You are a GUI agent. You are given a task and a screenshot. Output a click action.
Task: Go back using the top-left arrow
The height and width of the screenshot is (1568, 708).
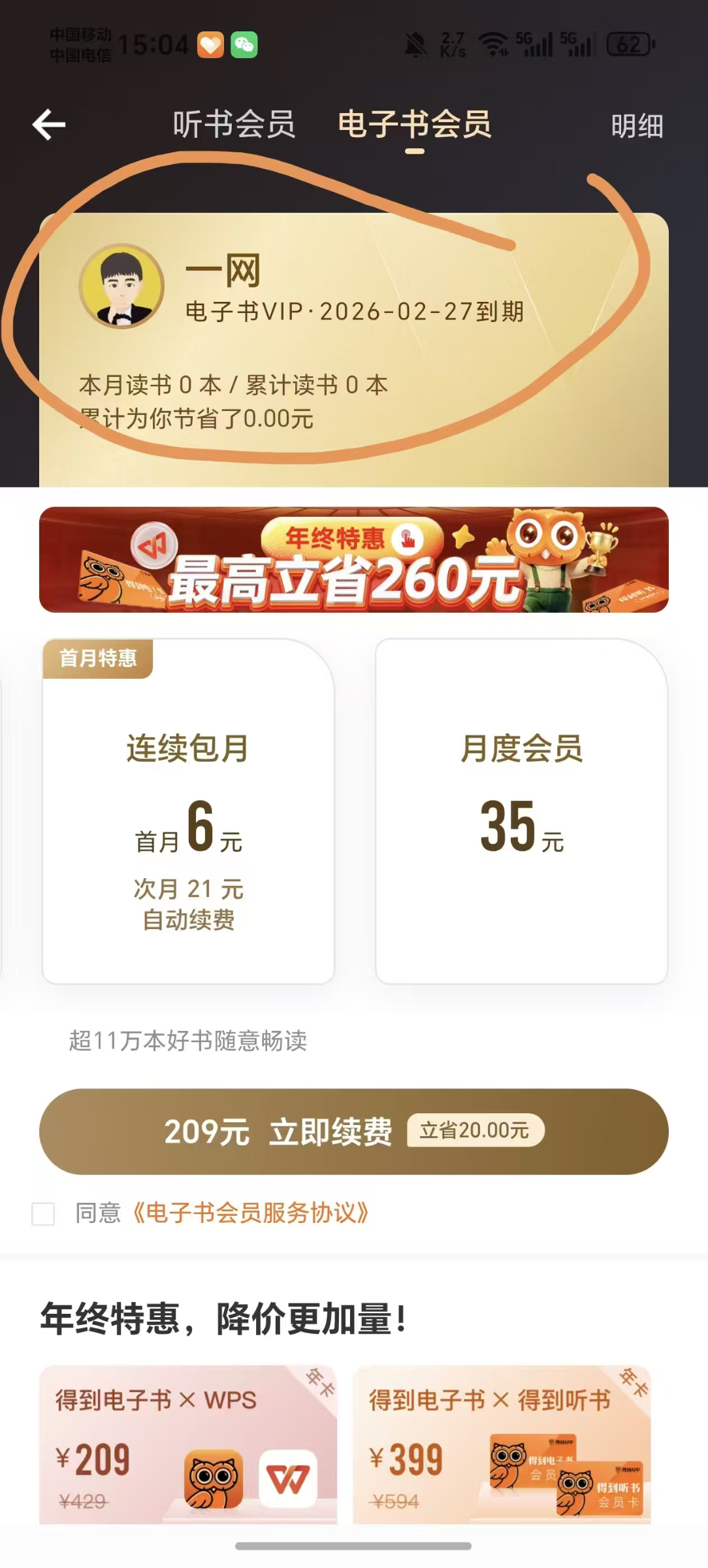(49, 125)
